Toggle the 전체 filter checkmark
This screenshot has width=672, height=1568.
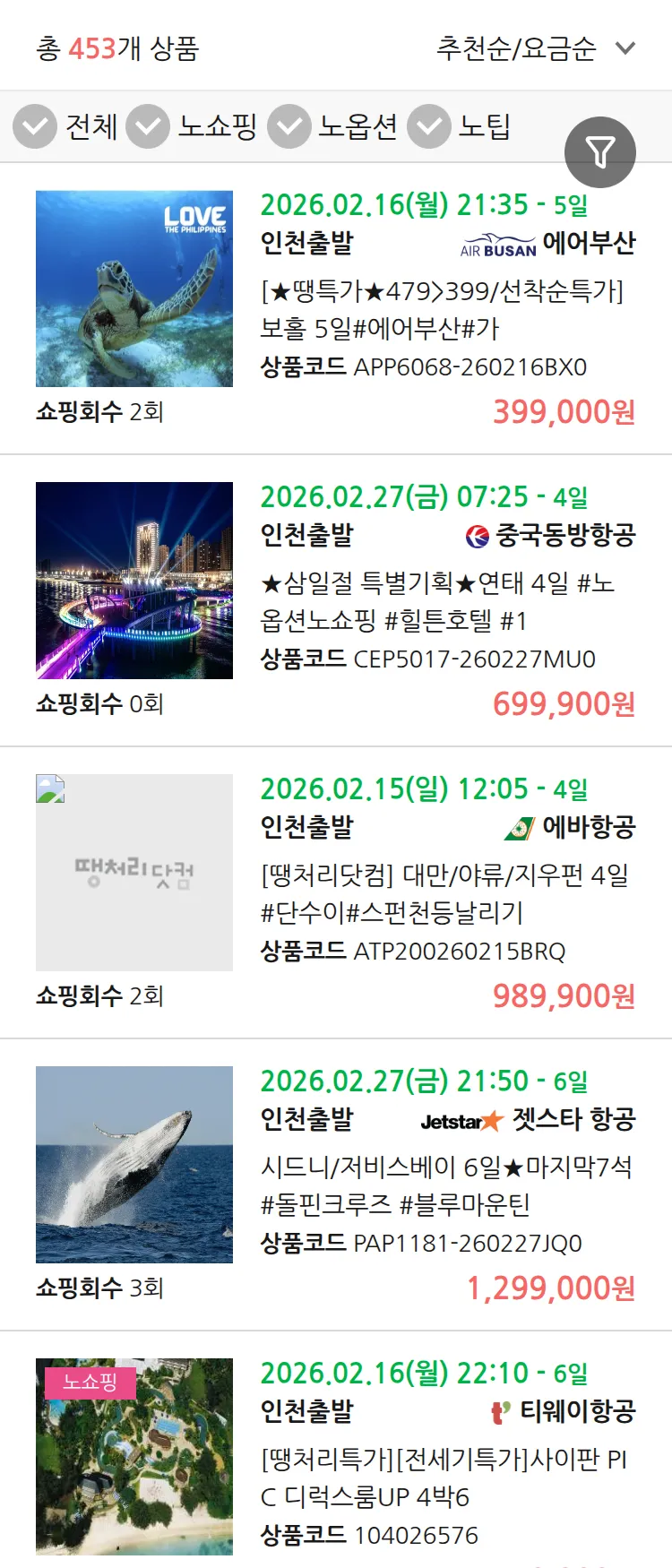click(x=34, y=126)
